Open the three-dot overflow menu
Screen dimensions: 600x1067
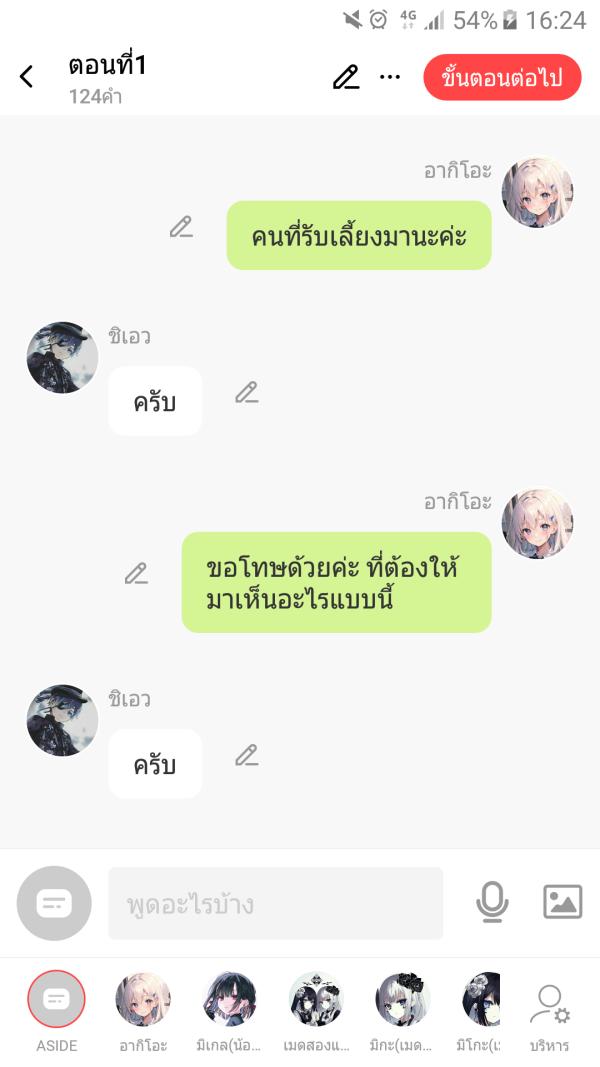[x=390, y=77]
